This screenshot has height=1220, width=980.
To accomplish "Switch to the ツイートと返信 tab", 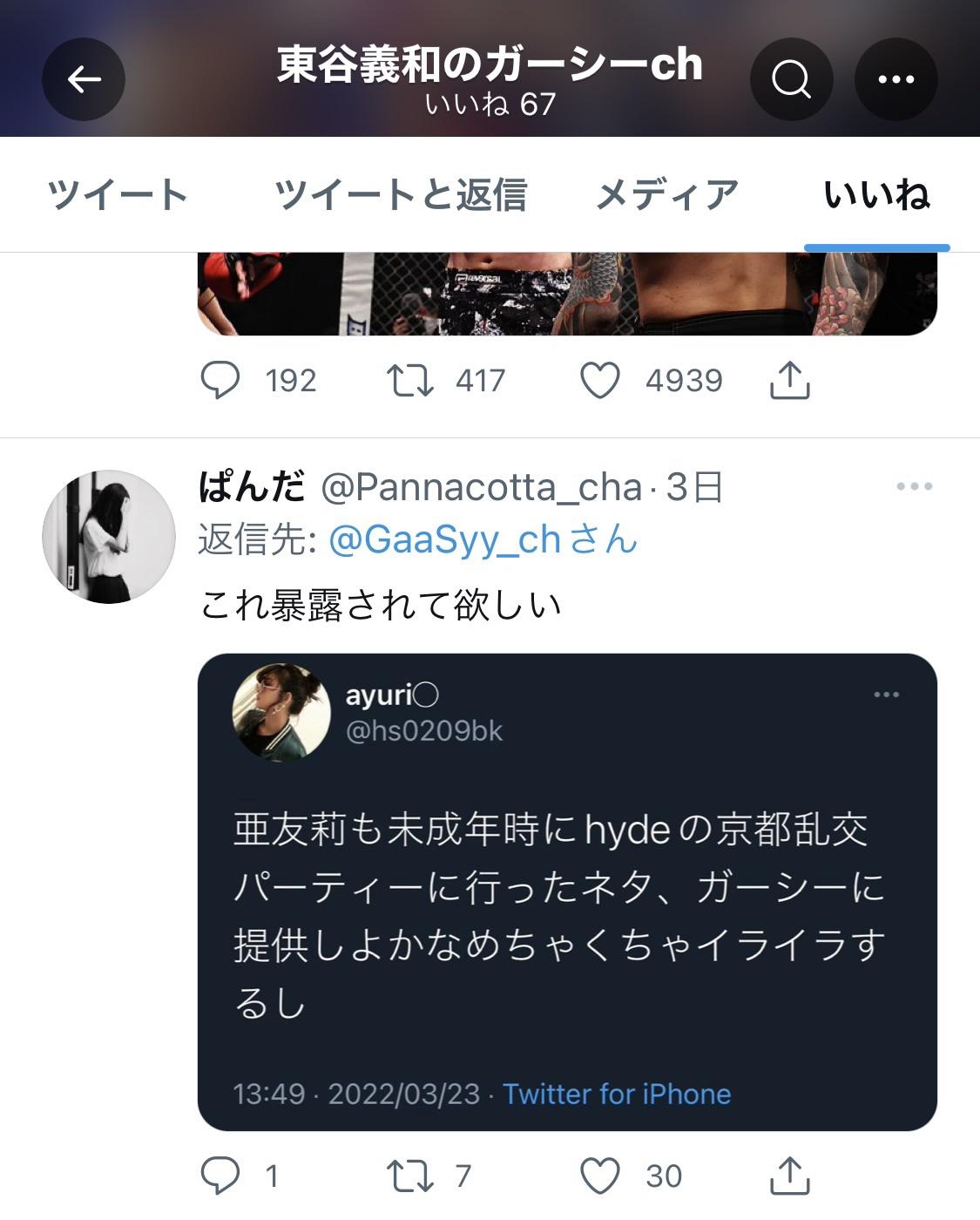I will [x=401, y=194].
